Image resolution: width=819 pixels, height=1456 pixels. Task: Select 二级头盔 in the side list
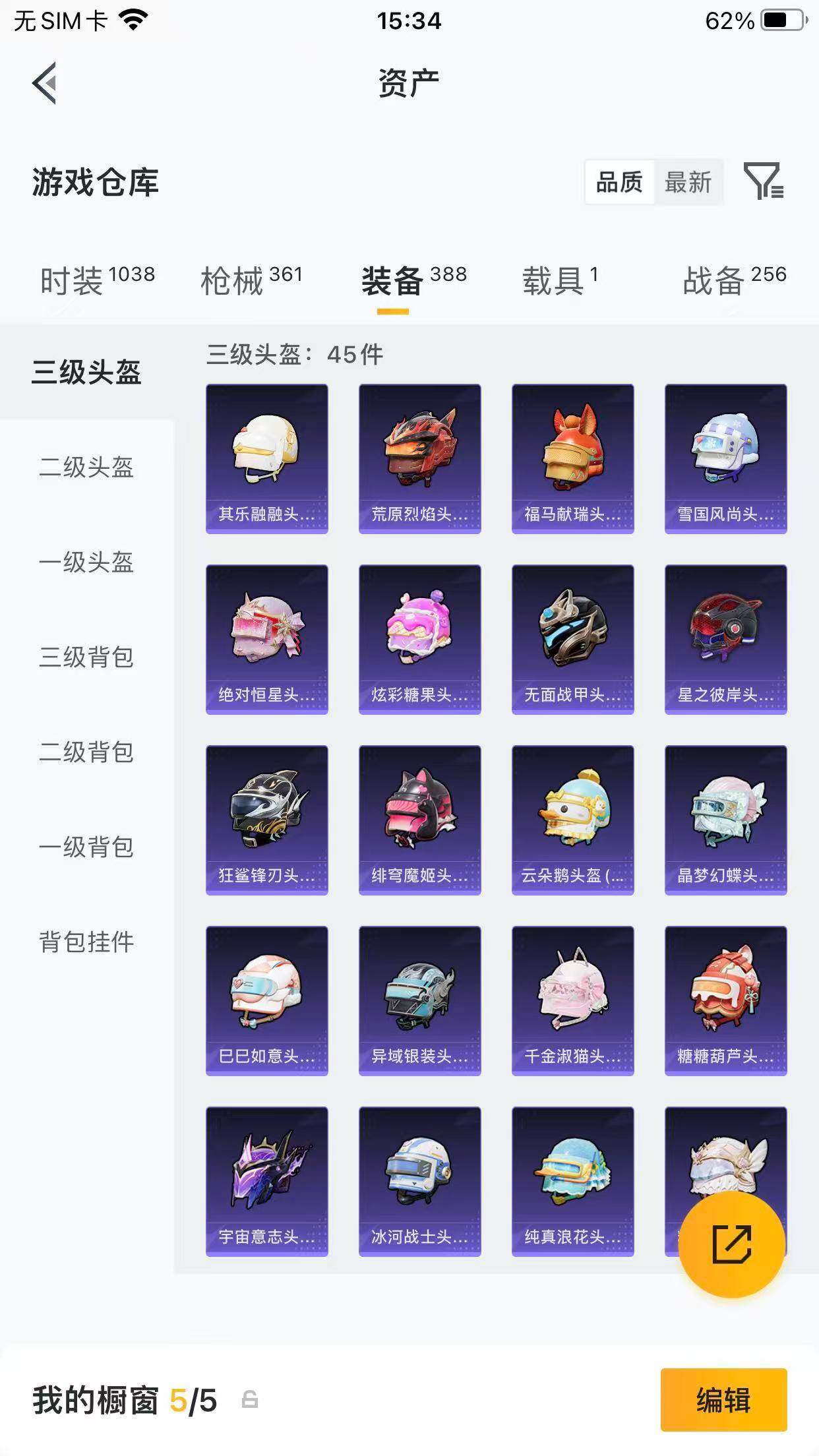(86, 468)
